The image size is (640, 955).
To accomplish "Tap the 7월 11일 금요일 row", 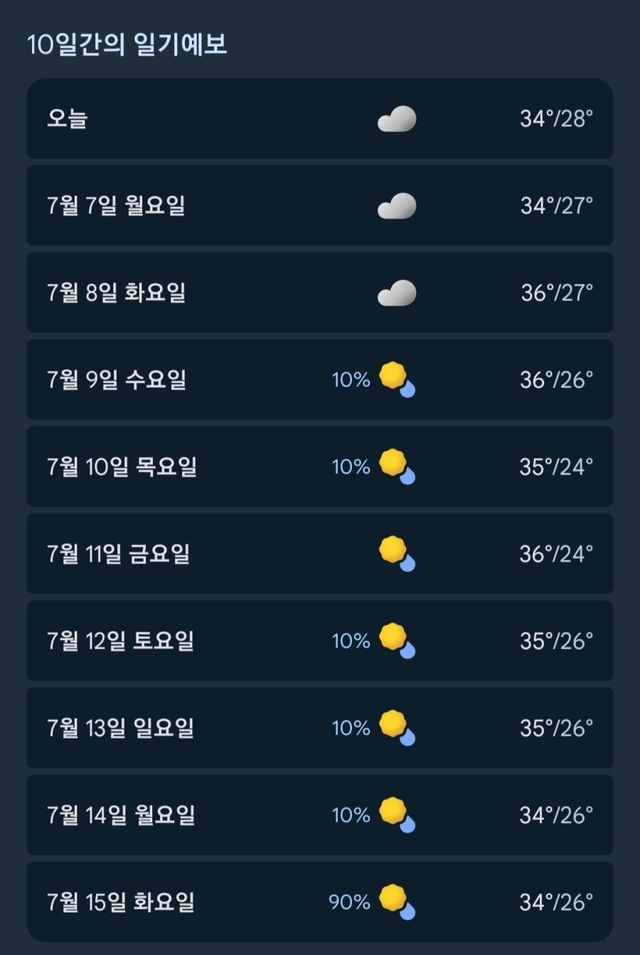I will (319, 554).
